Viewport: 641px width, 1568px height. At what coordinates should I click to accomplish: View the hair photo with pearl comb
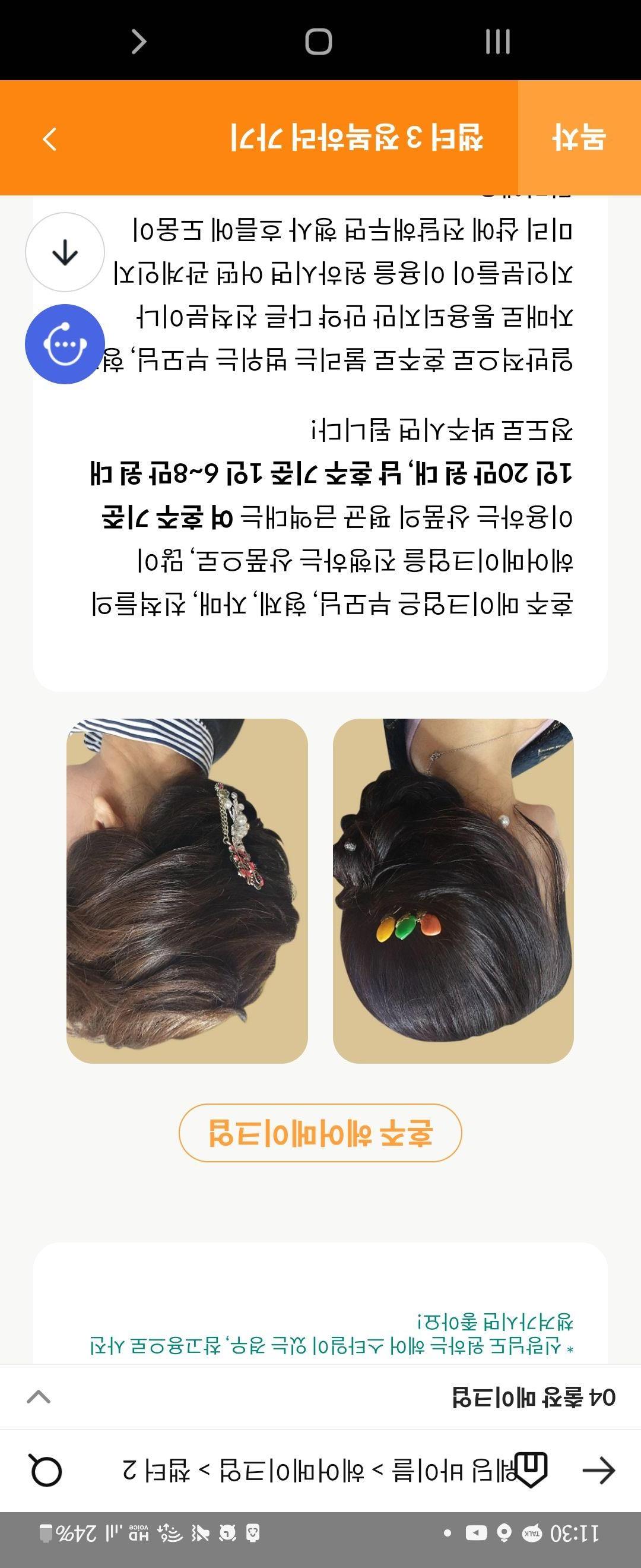click(x=187, y=891)
